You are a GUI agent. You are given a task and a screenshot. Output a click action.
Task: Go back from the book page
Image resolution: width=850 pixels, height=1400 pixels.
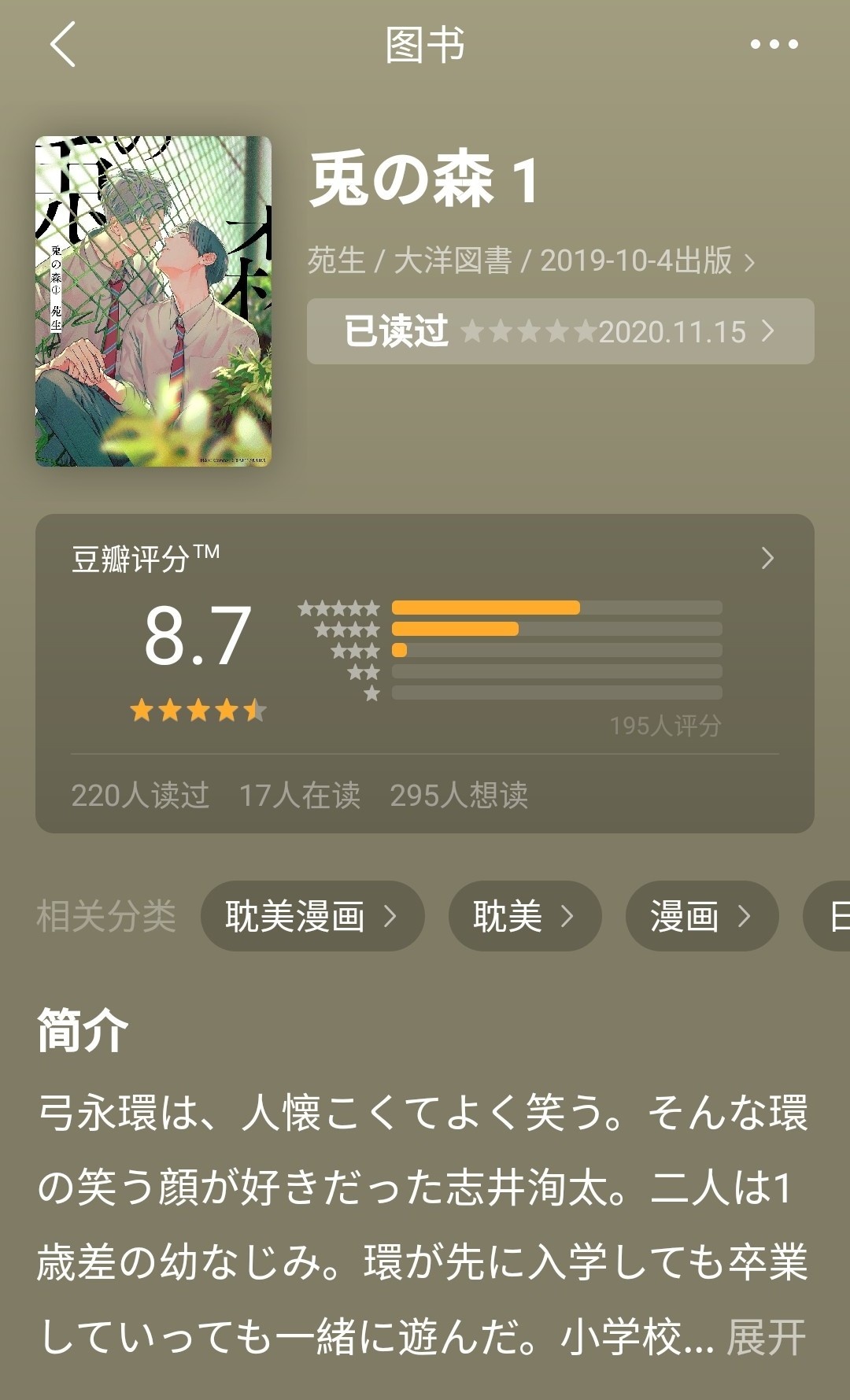(x=63, y=44)
